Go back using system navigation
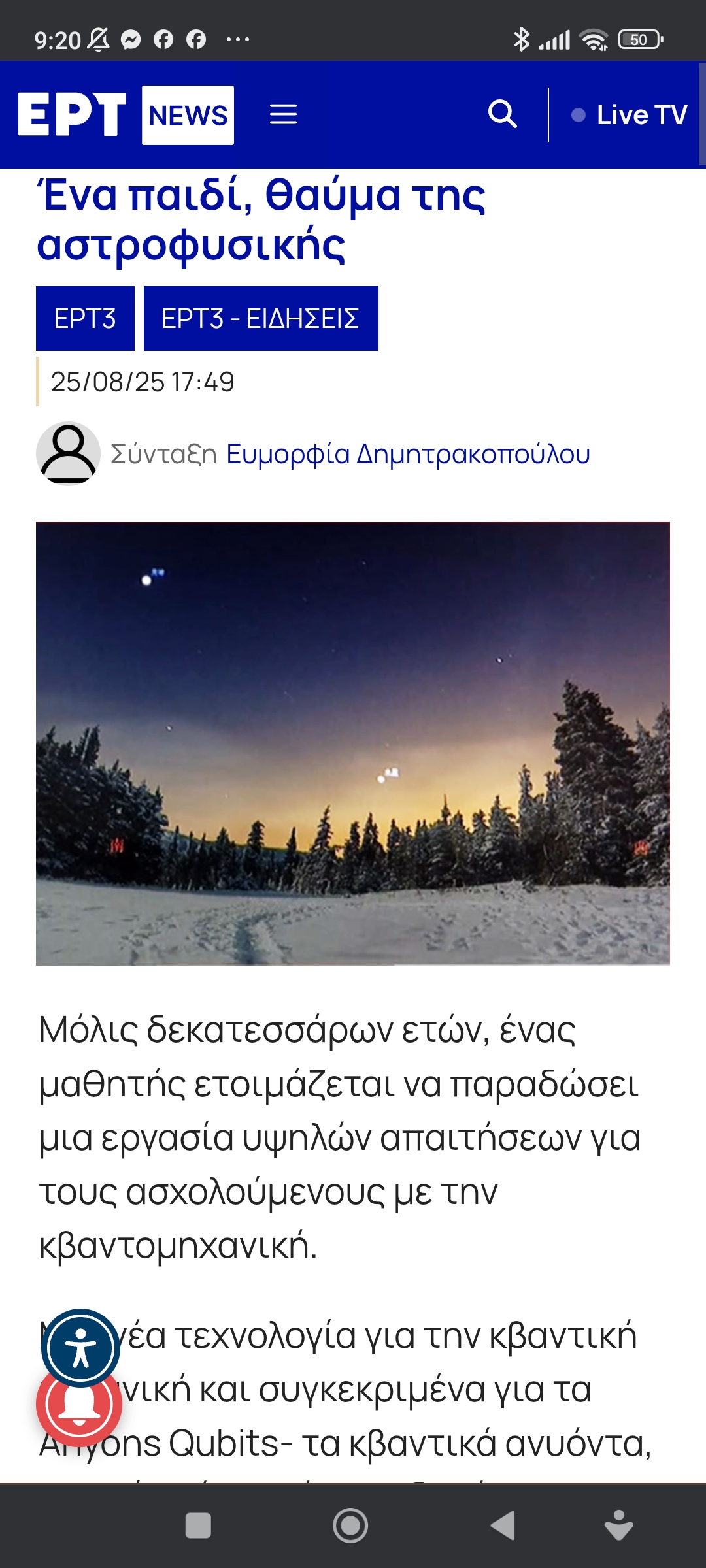The height and width of the screenshot is (1568, 706). (503, 1526)
